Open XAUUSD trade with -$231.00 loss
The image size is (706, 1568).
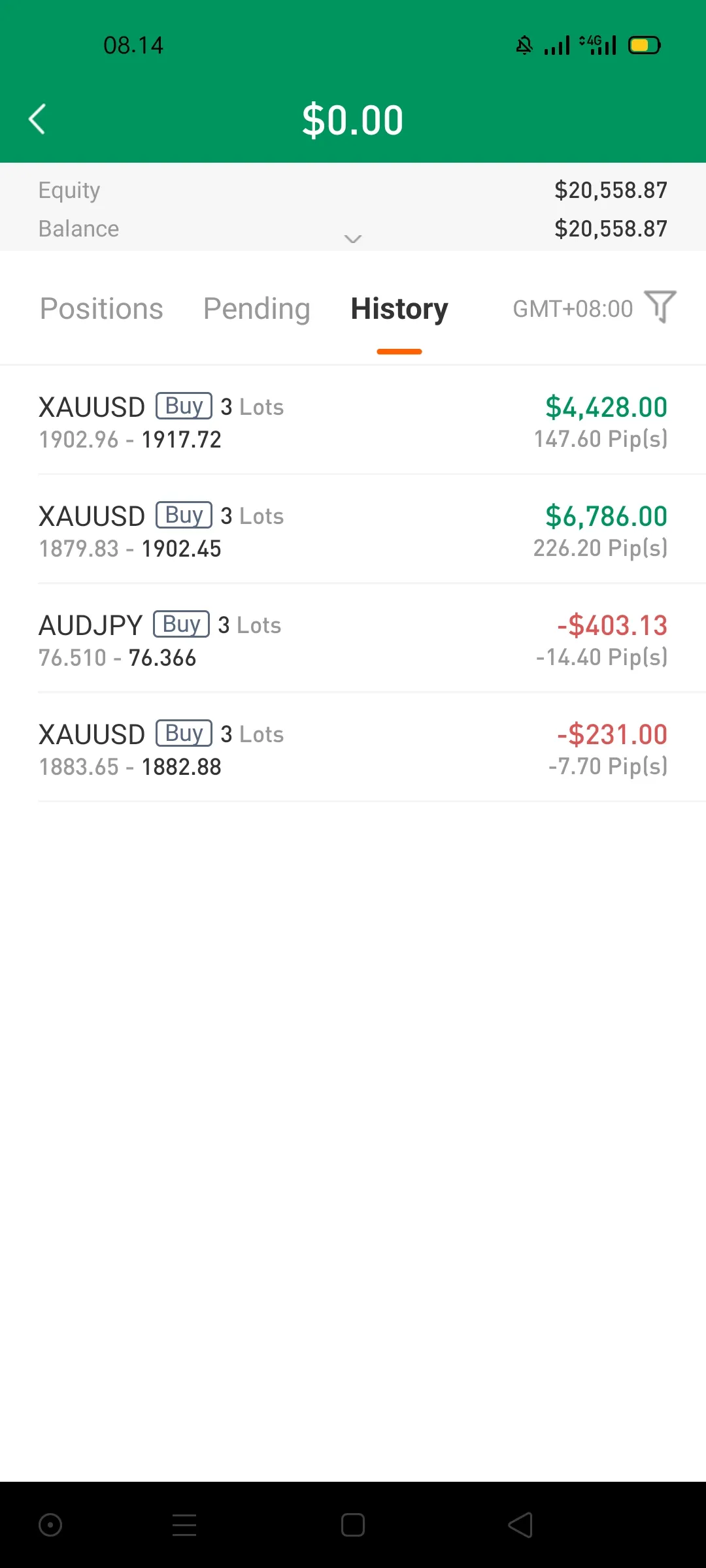[x=353, y=748]
